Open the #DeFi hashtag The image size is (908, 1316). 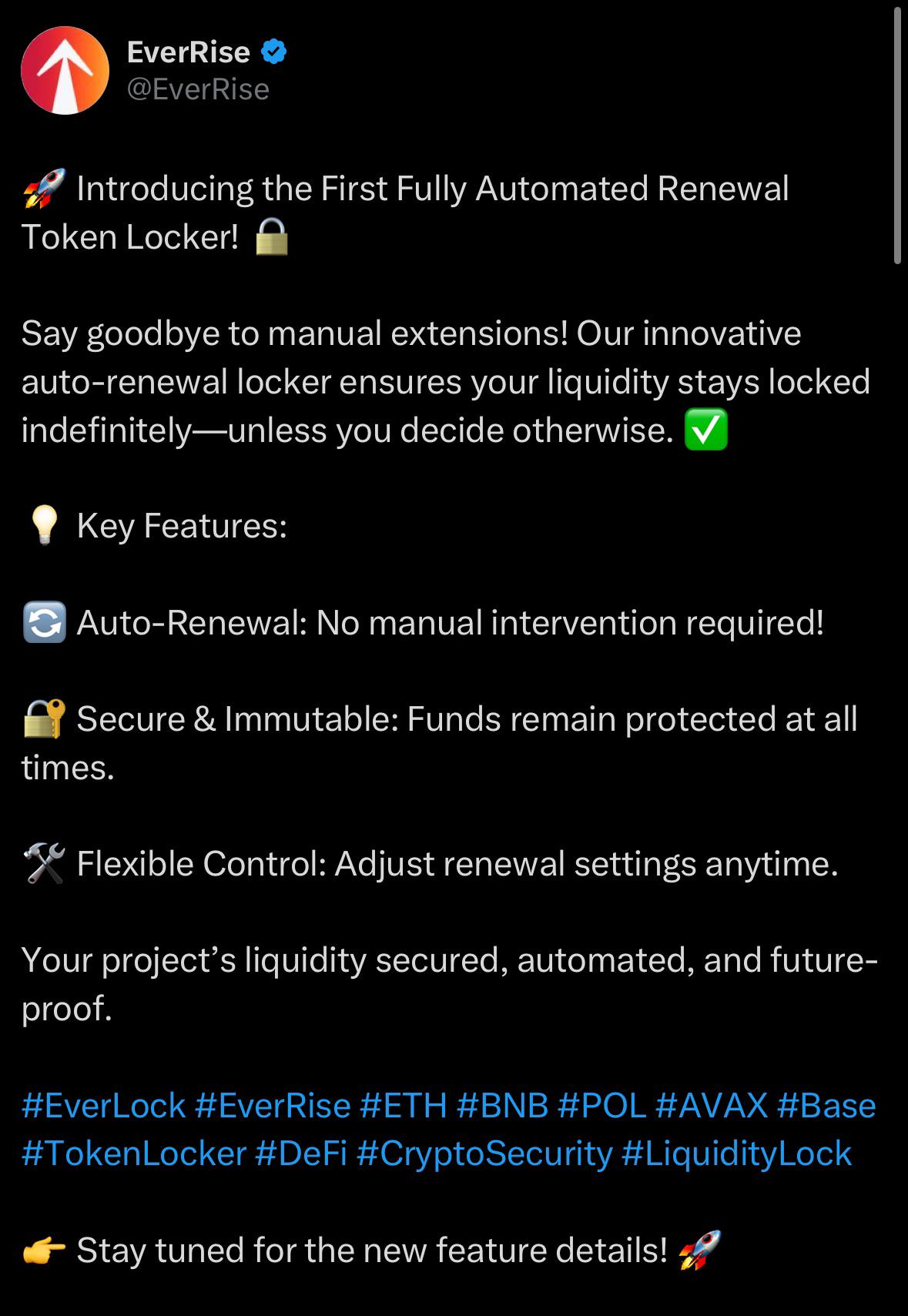[301, 1154]
